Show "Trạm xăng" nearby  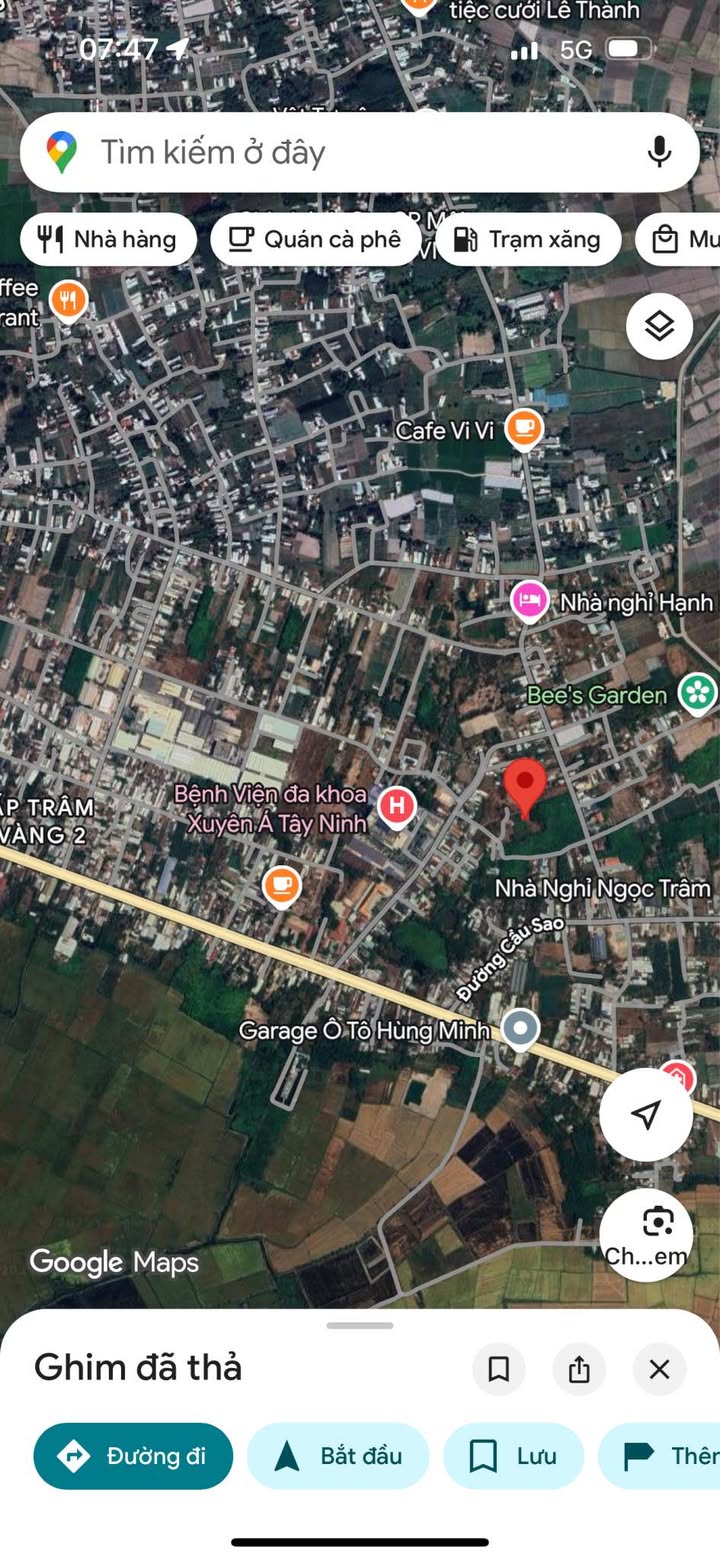click(528, 240)
